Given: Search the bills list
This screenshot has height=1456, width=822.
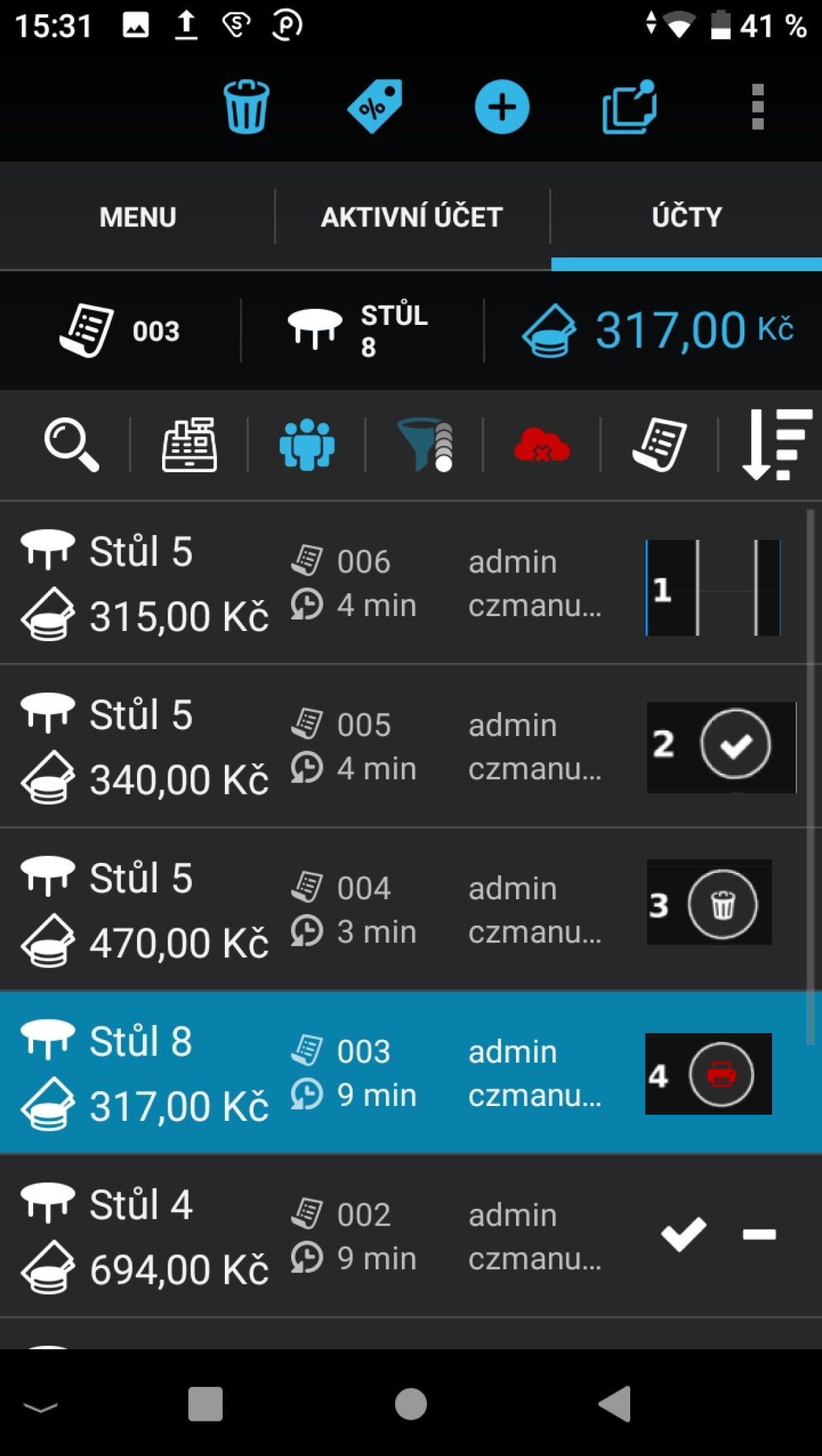Looking at the screenshot, I should (x=71, y=445).
